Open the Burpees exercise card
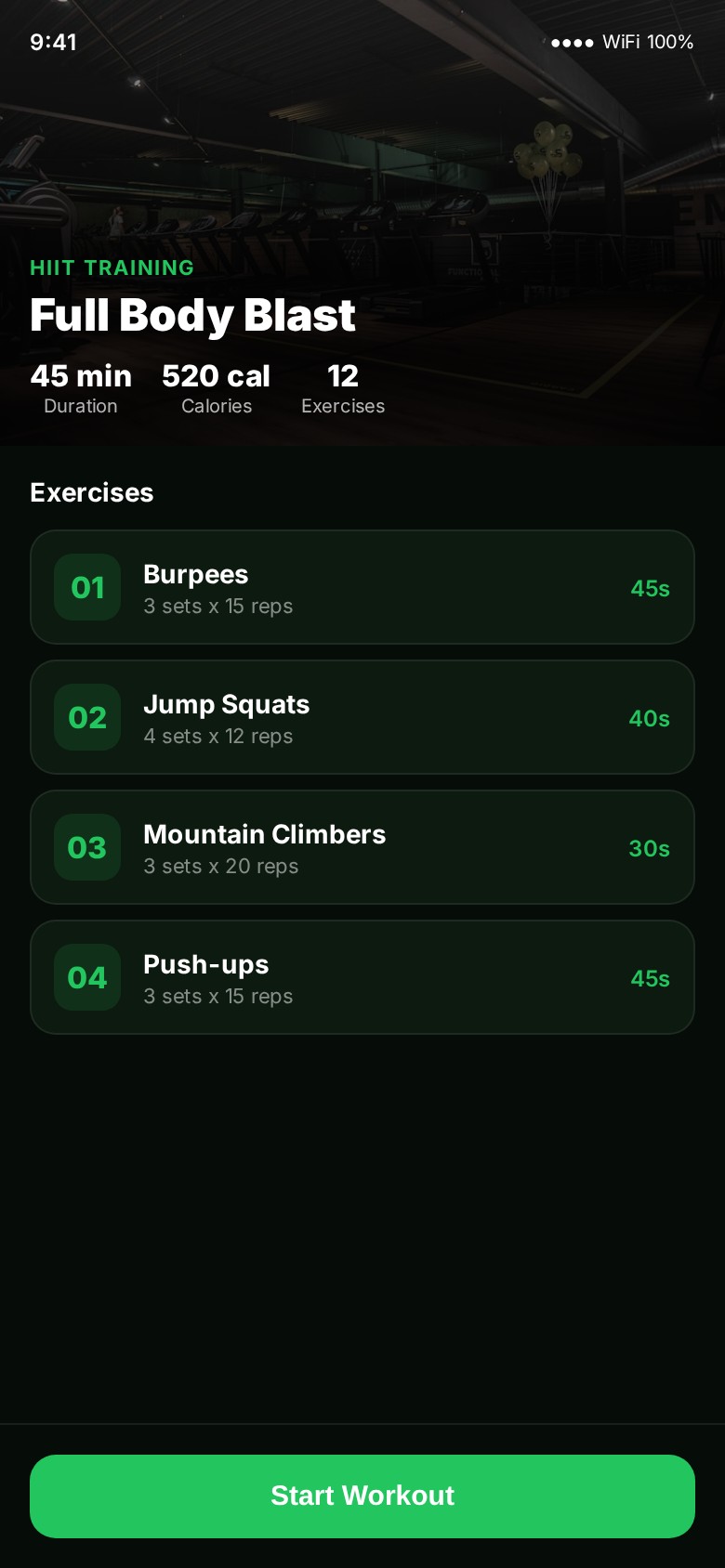 click(362, 587)
